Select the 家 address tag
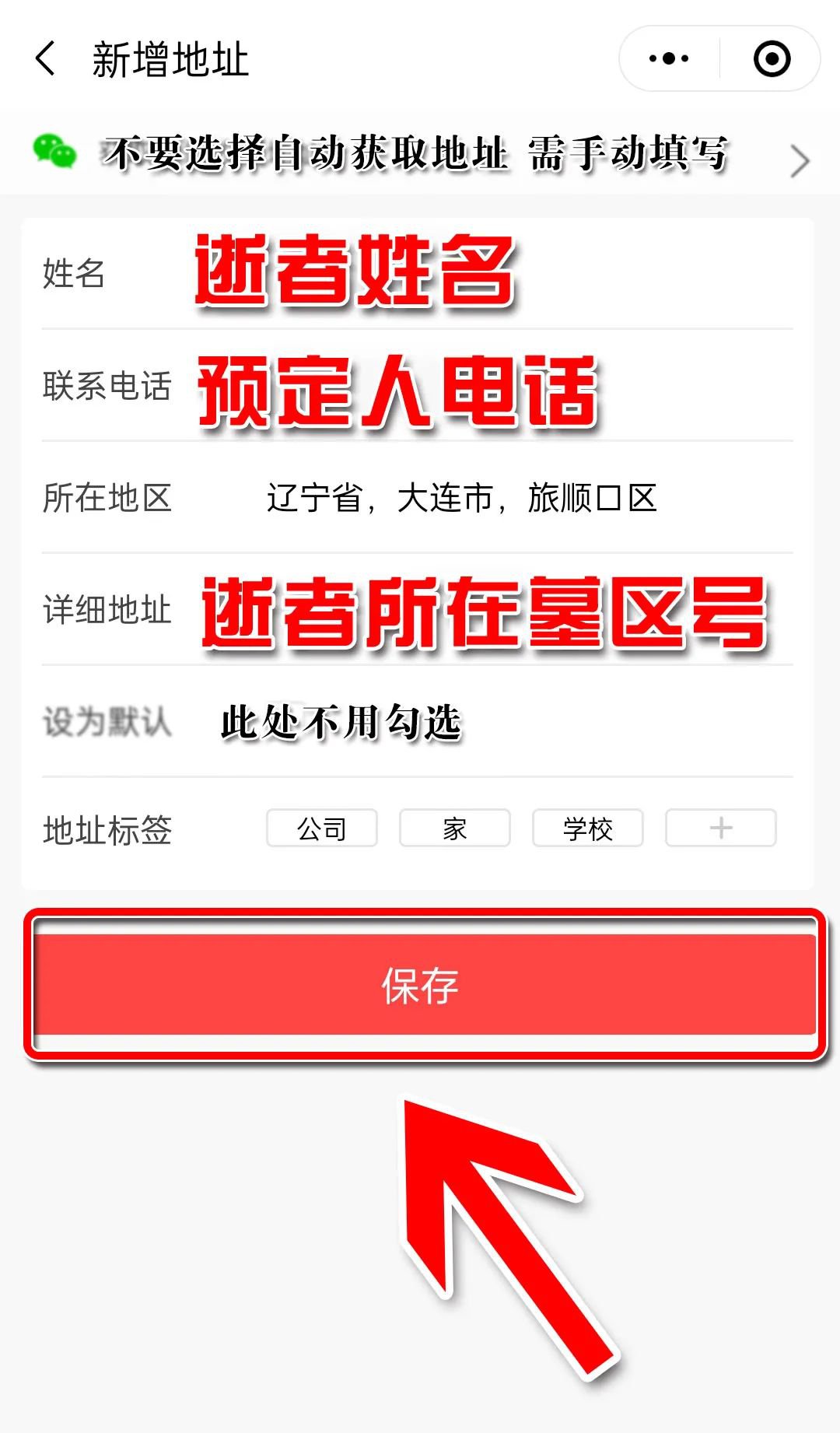This screenshot has height=1433, width=840. pos(455,829)
